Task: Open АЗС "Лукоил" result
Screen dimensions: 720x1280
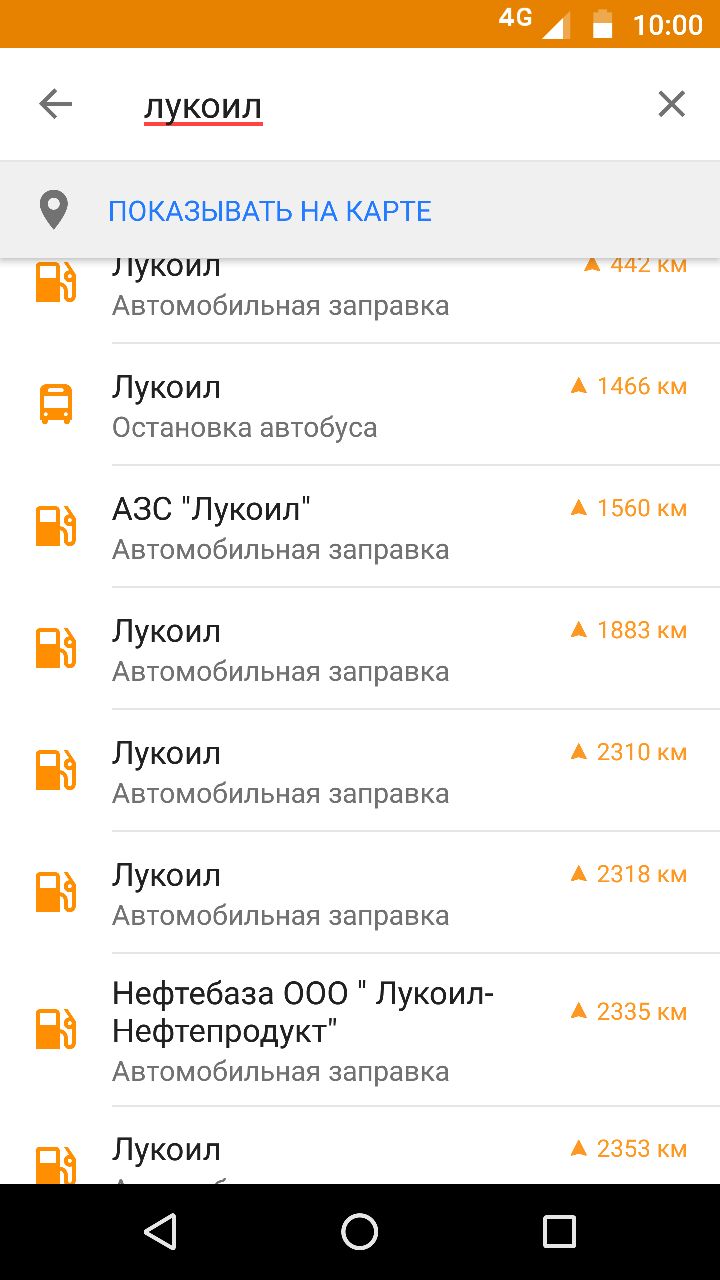Action: point(360,527)
